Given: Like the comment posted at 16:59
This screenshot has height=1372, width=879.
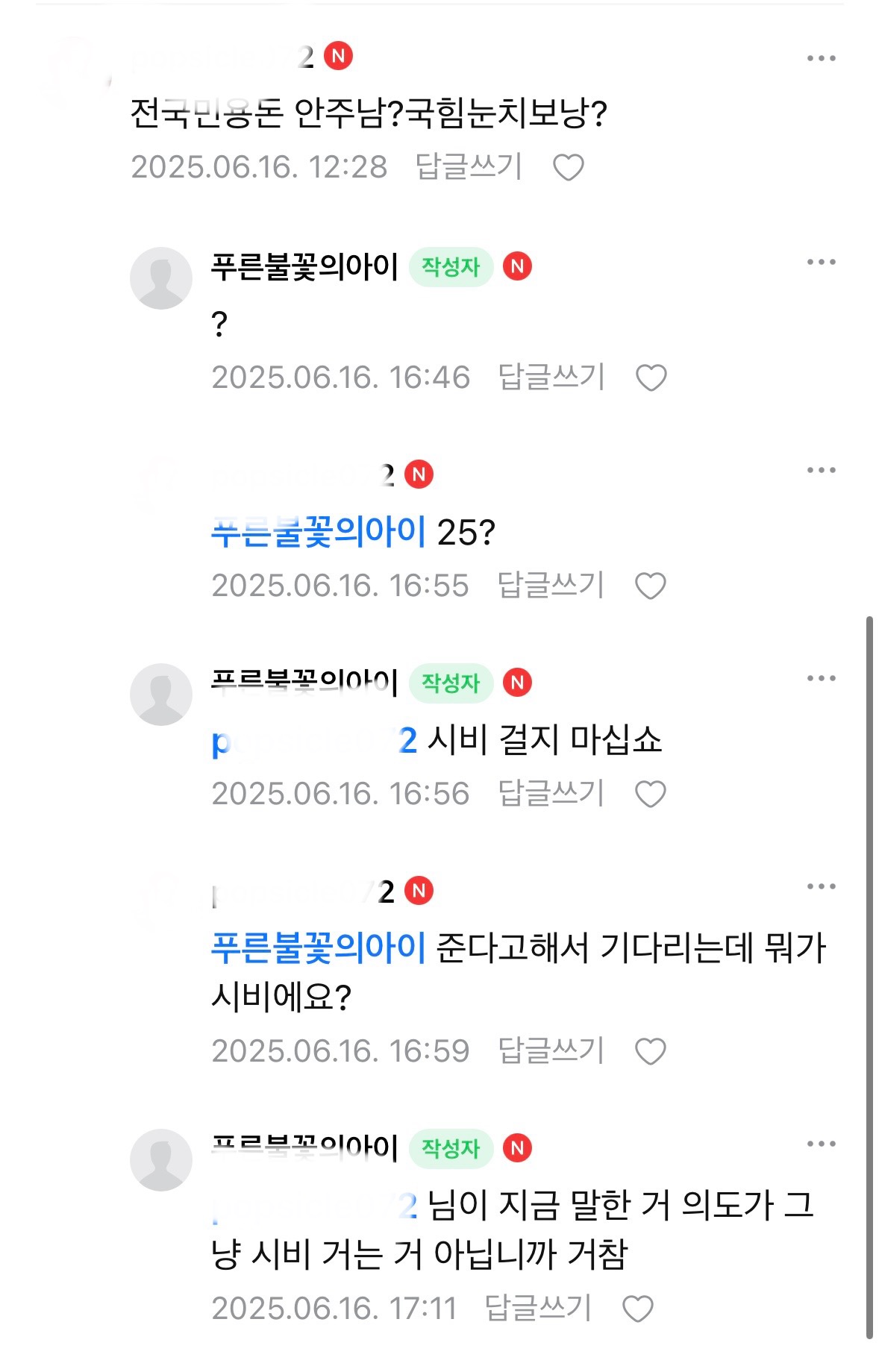Looking at the screenshot, I should point(650,1052).
